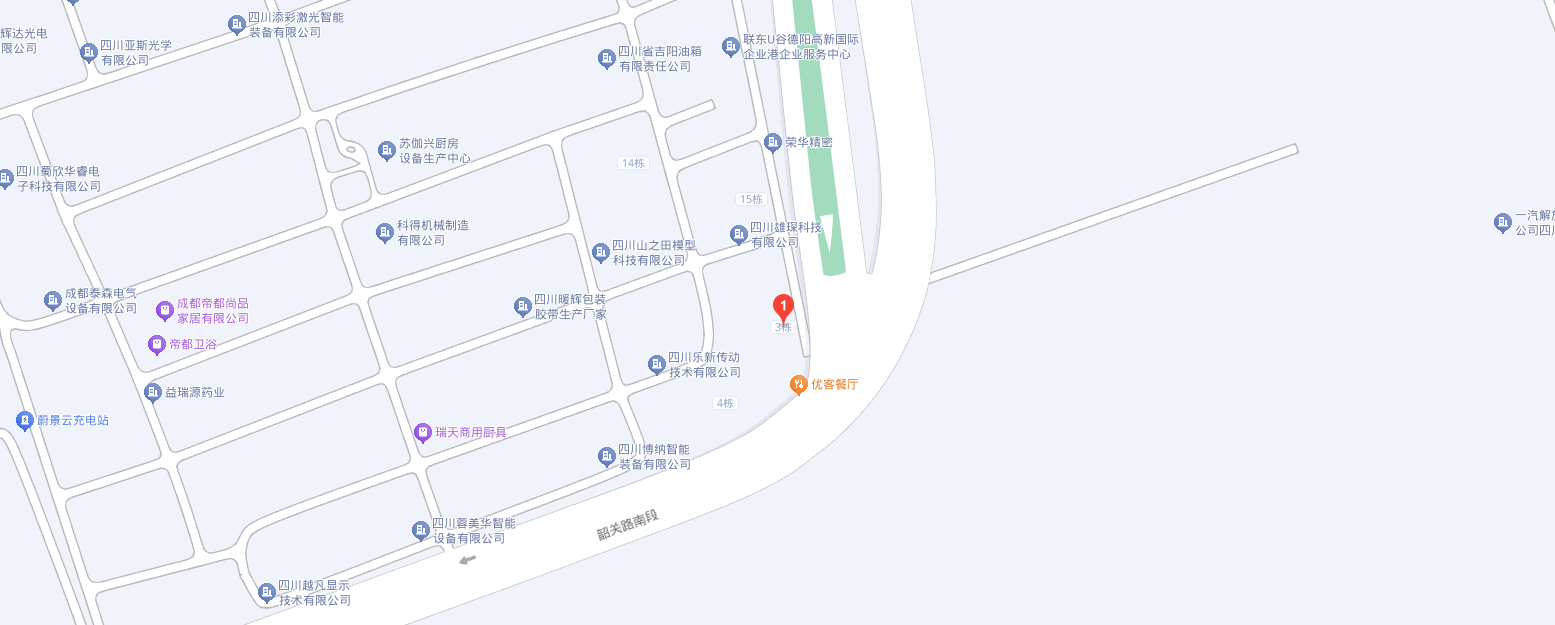Tap 联东U谷德阳高新国际企业港 service center marker
This screenshot has width=1555, height=625.
pos(731,46)
